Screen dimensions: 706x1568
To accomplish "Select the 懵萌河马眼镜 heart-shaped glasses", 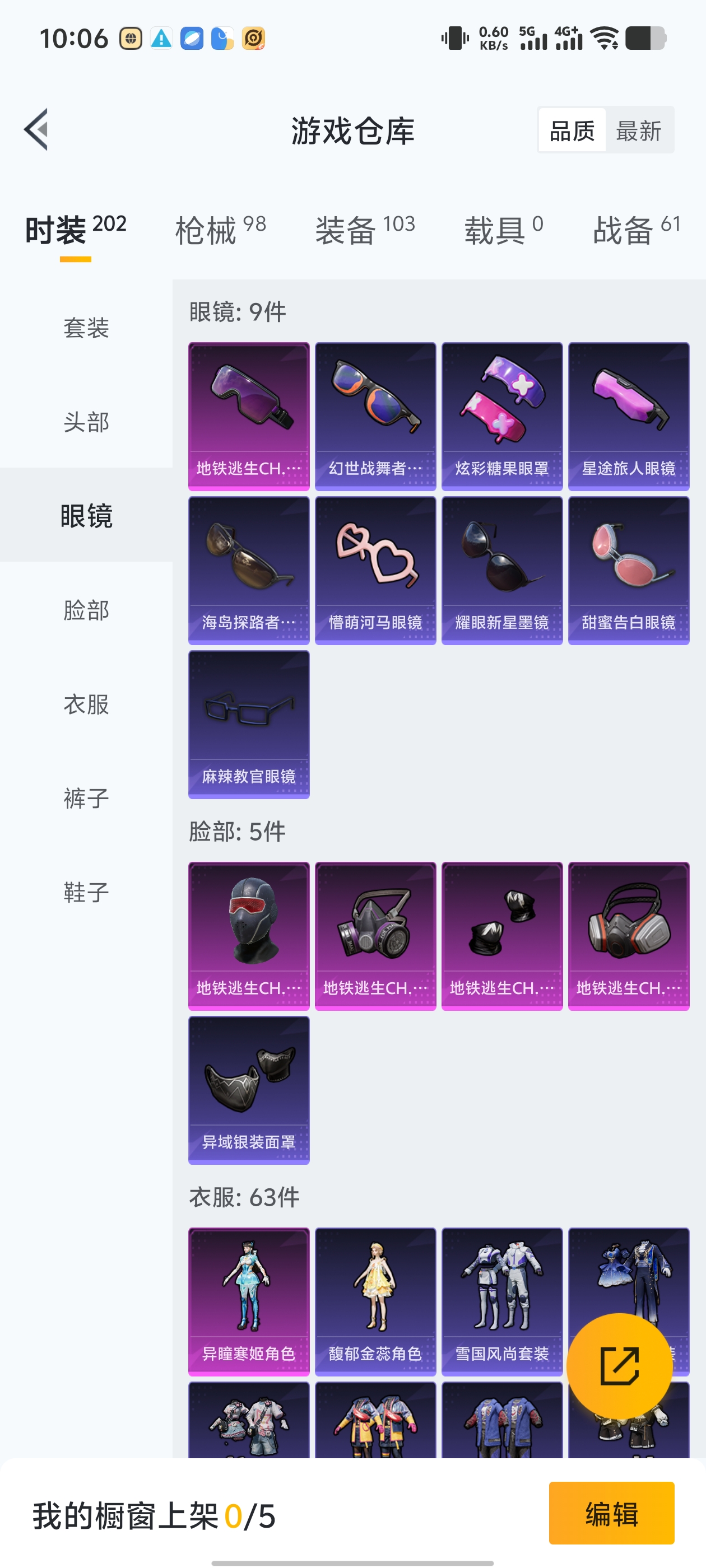I will (x=375, y=570).
